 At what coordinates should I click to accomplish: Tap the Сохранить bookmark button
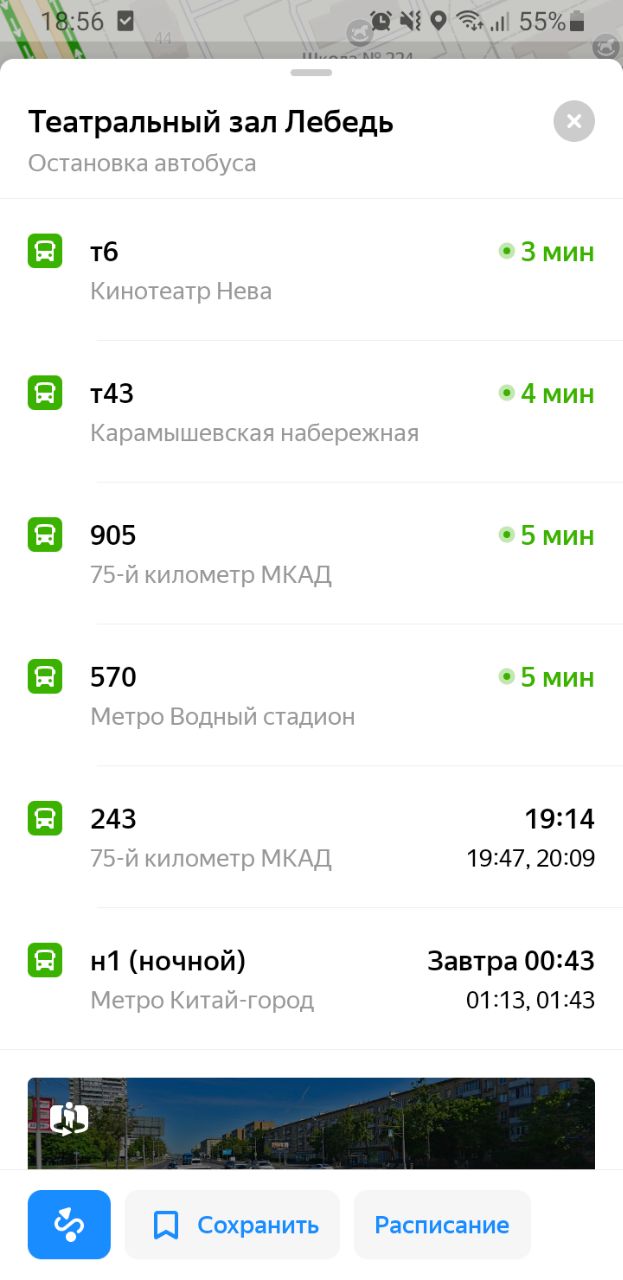233,1224
